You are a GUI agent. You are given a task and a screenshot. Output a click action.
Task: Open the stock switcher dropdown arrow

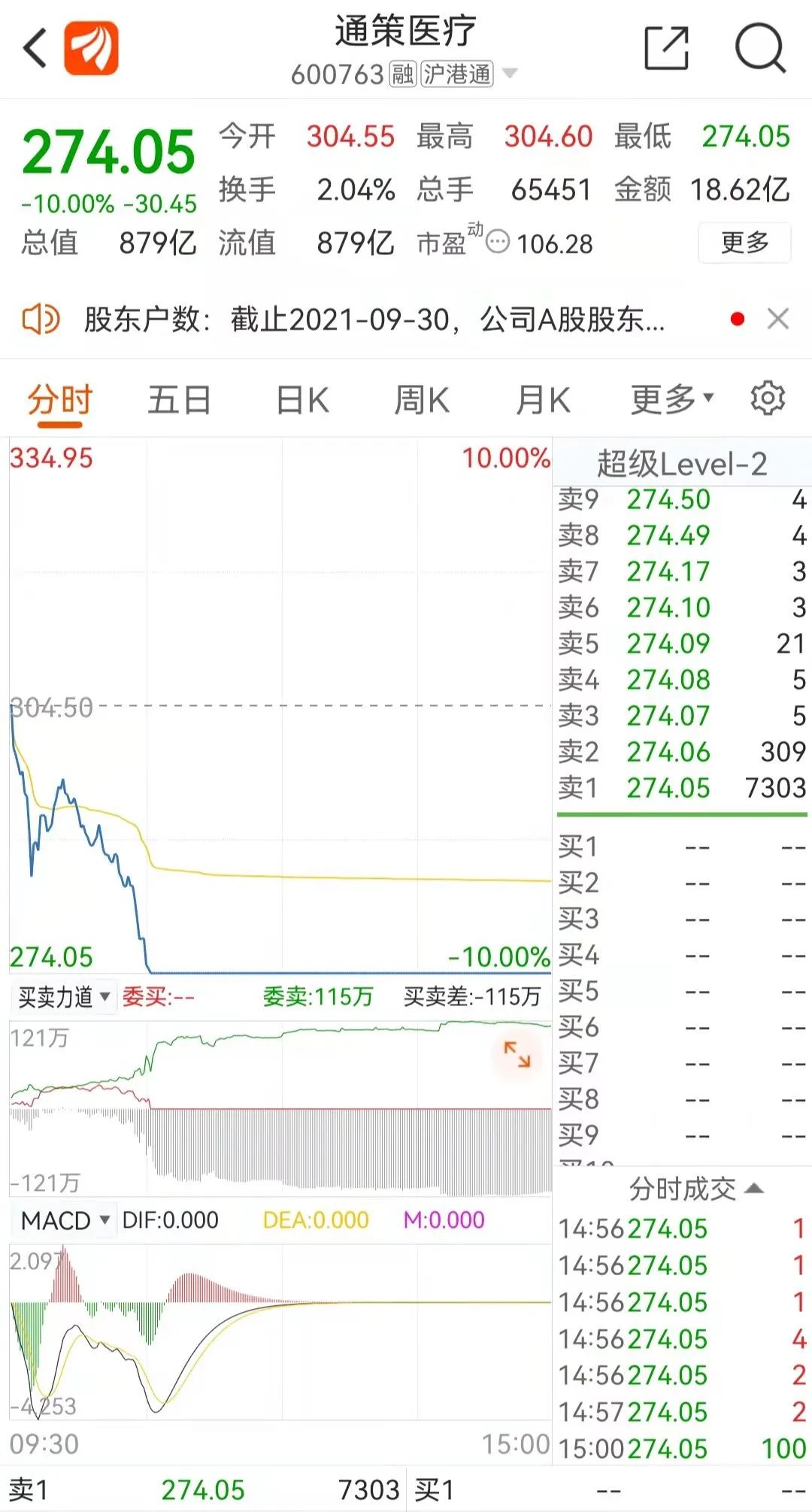click(x=510, y=73)
